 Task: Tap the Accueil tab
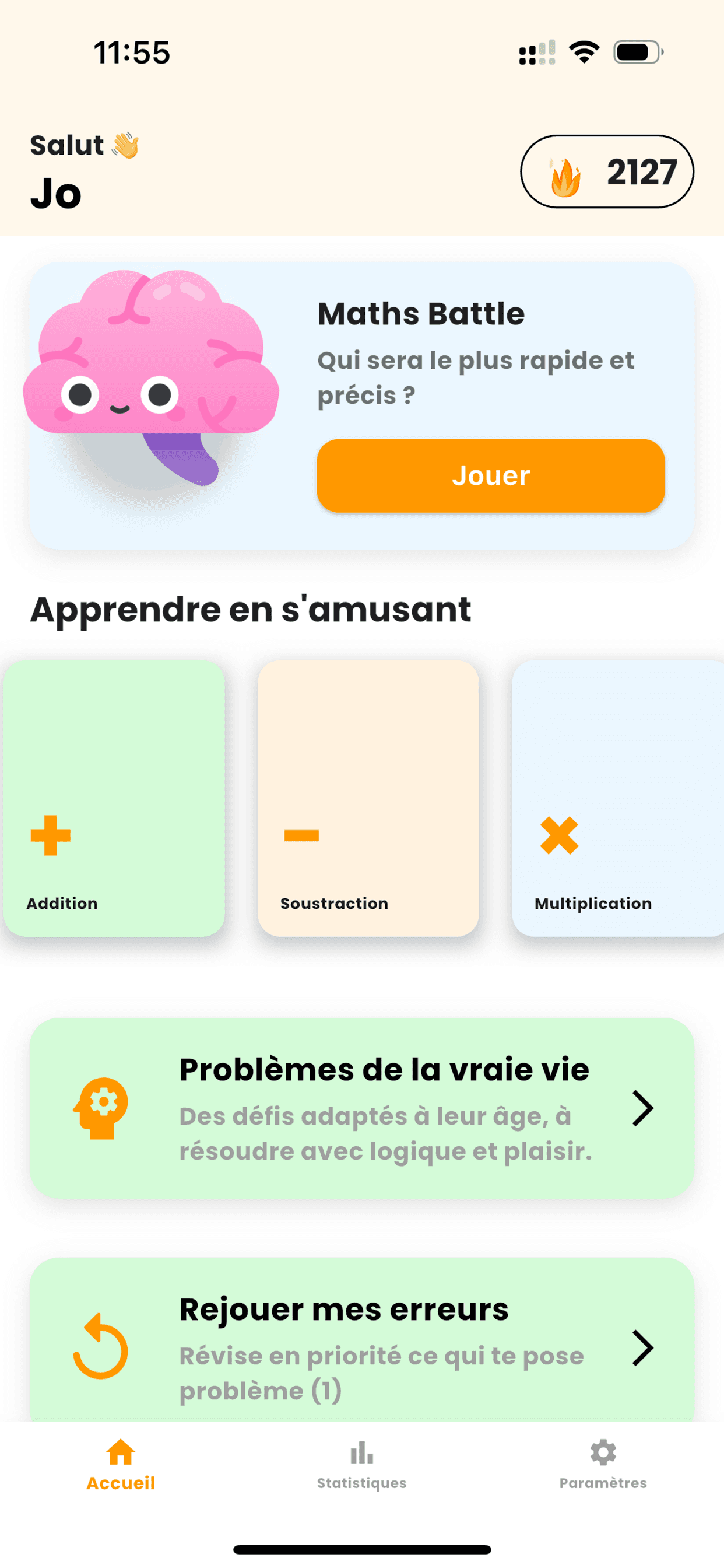point(121,1465)
